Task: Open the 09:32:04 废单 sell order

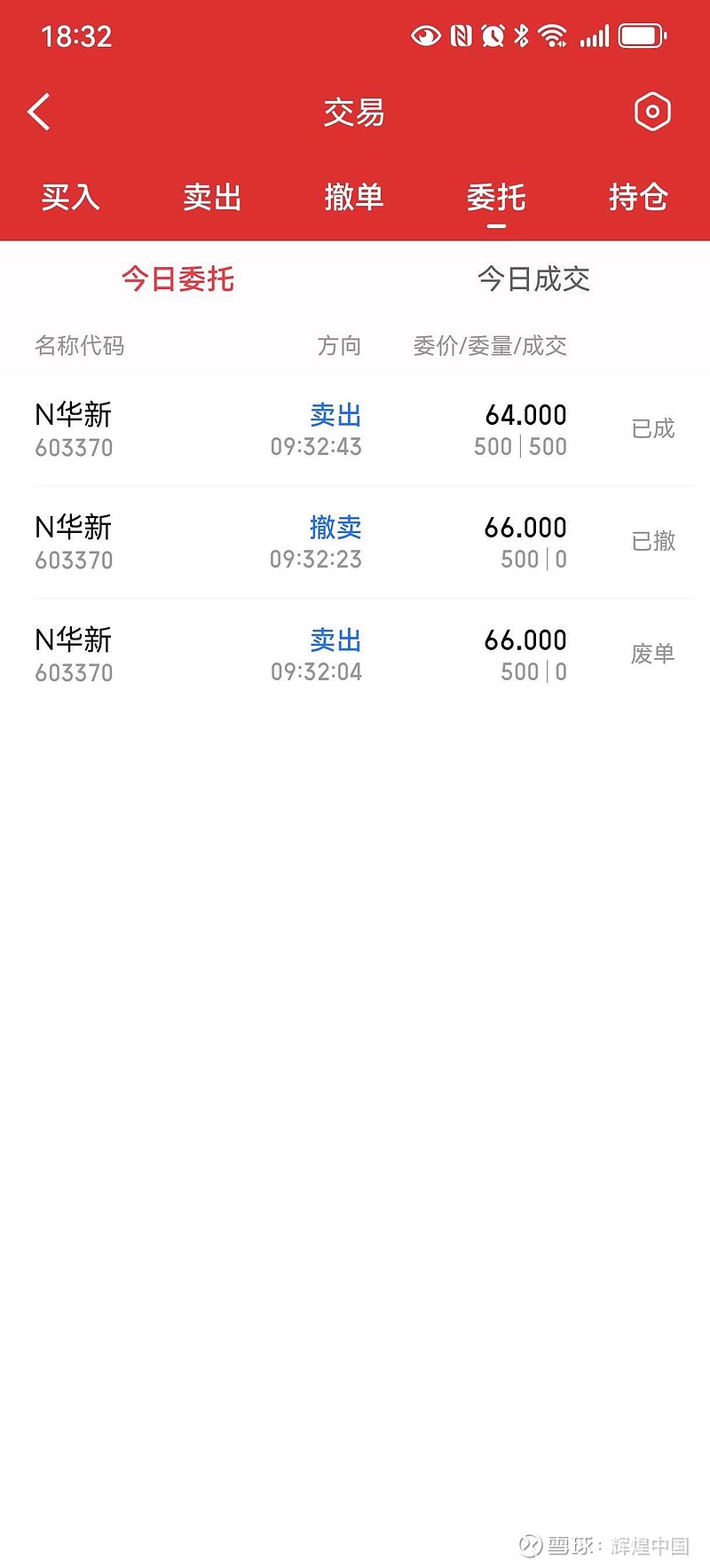Action: 355,655
